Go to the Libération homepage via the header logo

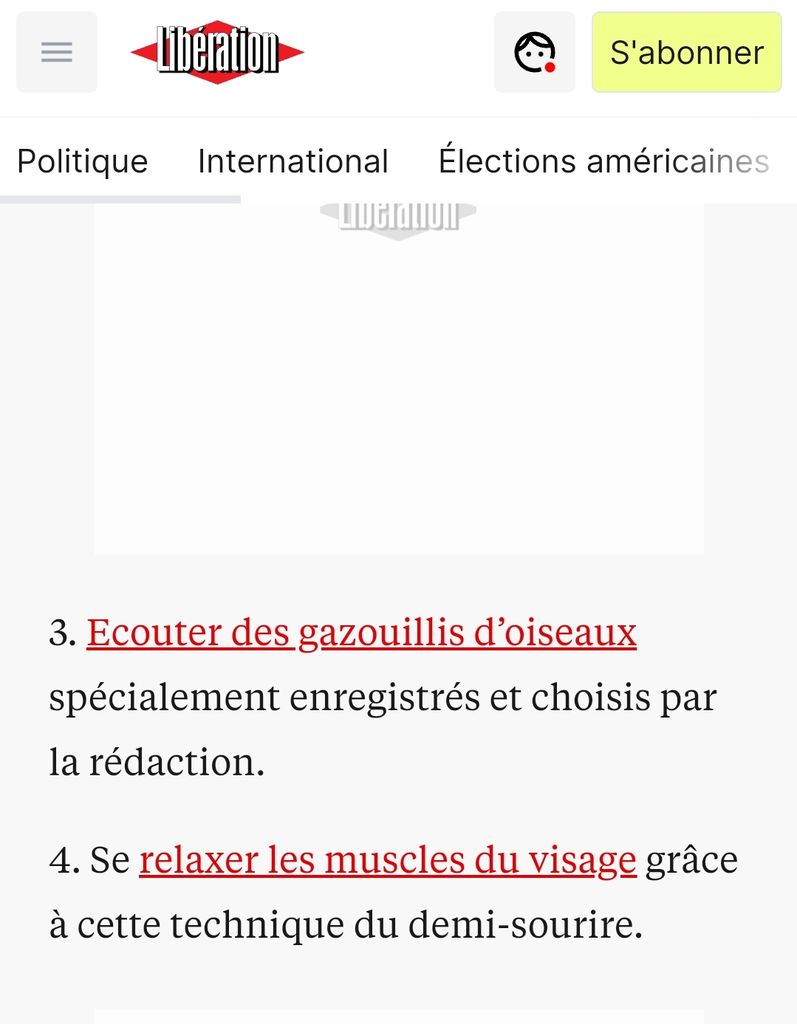[x=217, y=52]
